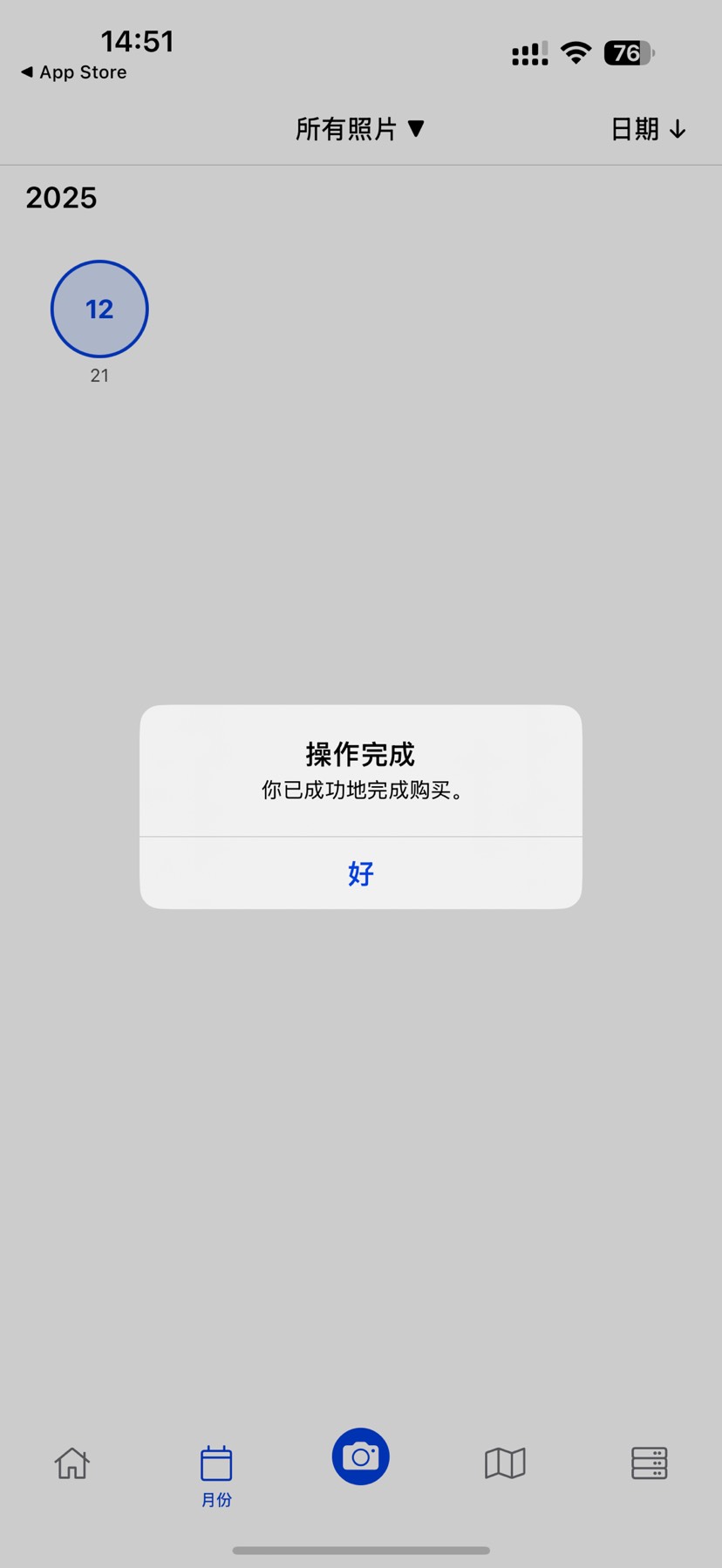Return to App Store

point(74,72)
